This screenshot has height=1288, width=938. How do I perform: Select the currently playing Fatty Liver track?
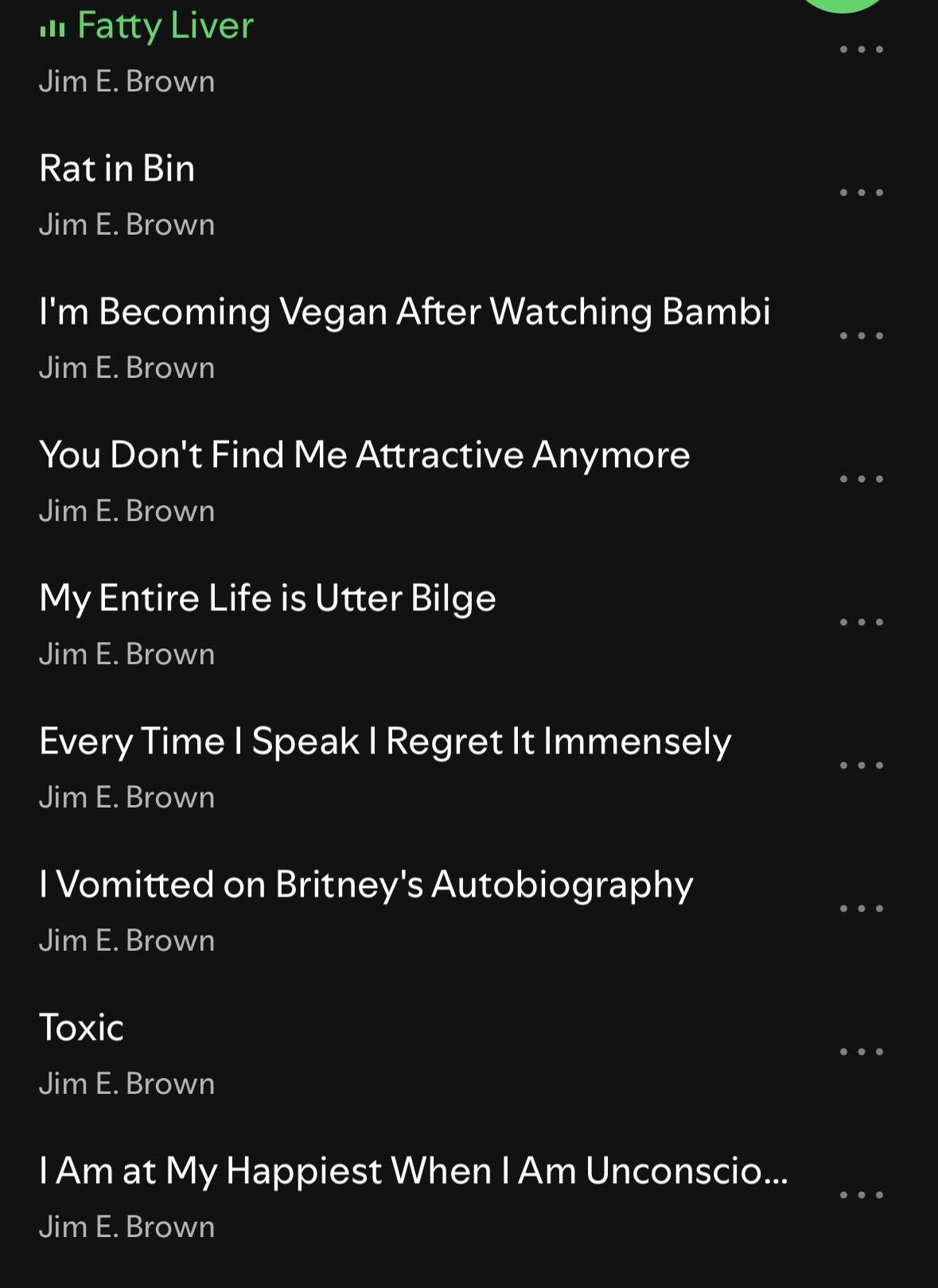point(165,27)
